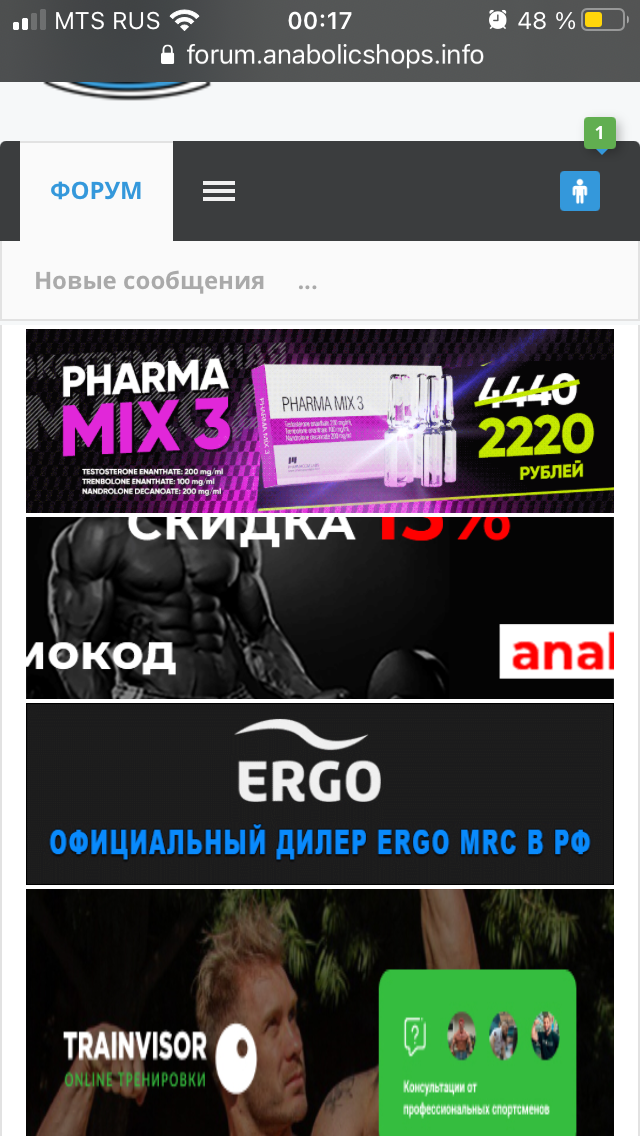Open the скидка 15% promo banner
This screenshot has width=640, height=1136.
320,607
